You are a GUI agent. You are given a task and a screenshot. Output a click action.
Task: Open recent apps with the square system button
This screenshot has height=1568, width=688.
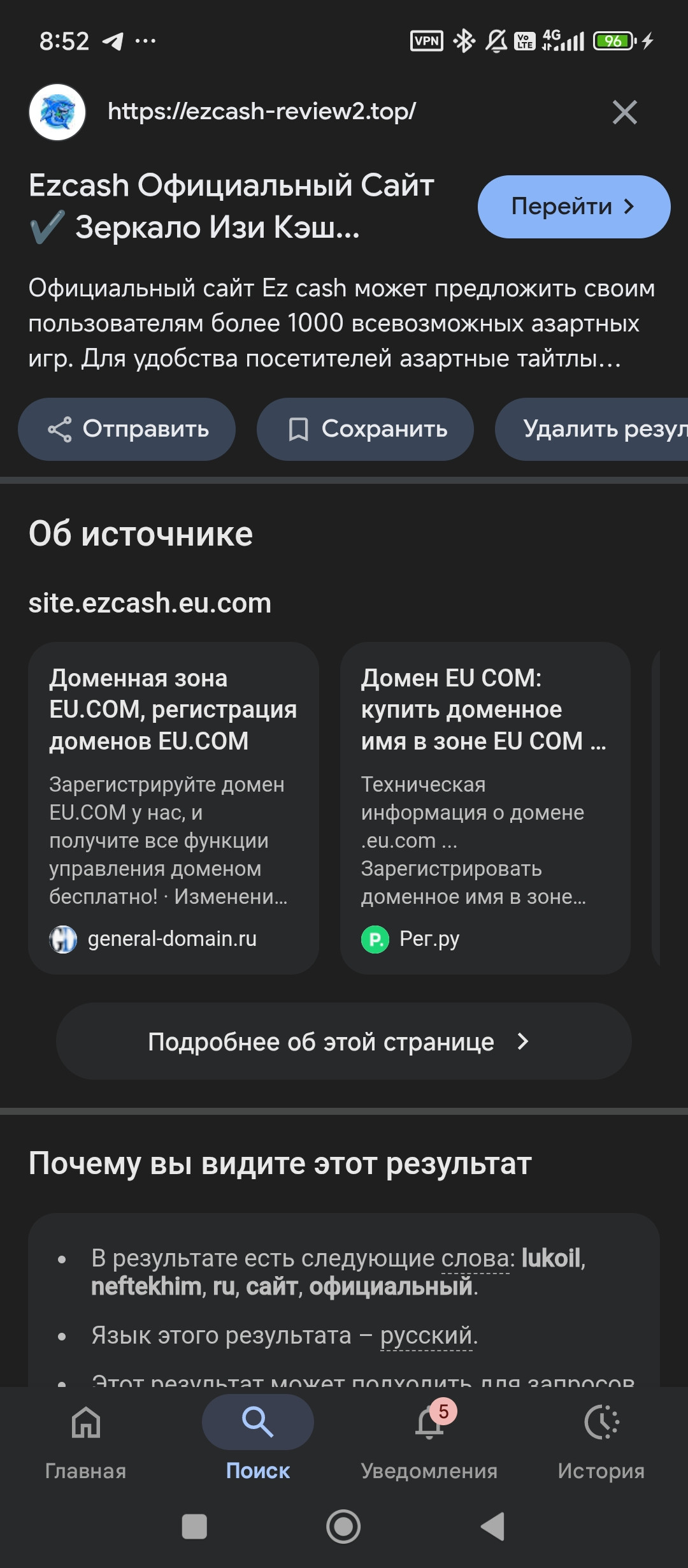click(194, 1527)
